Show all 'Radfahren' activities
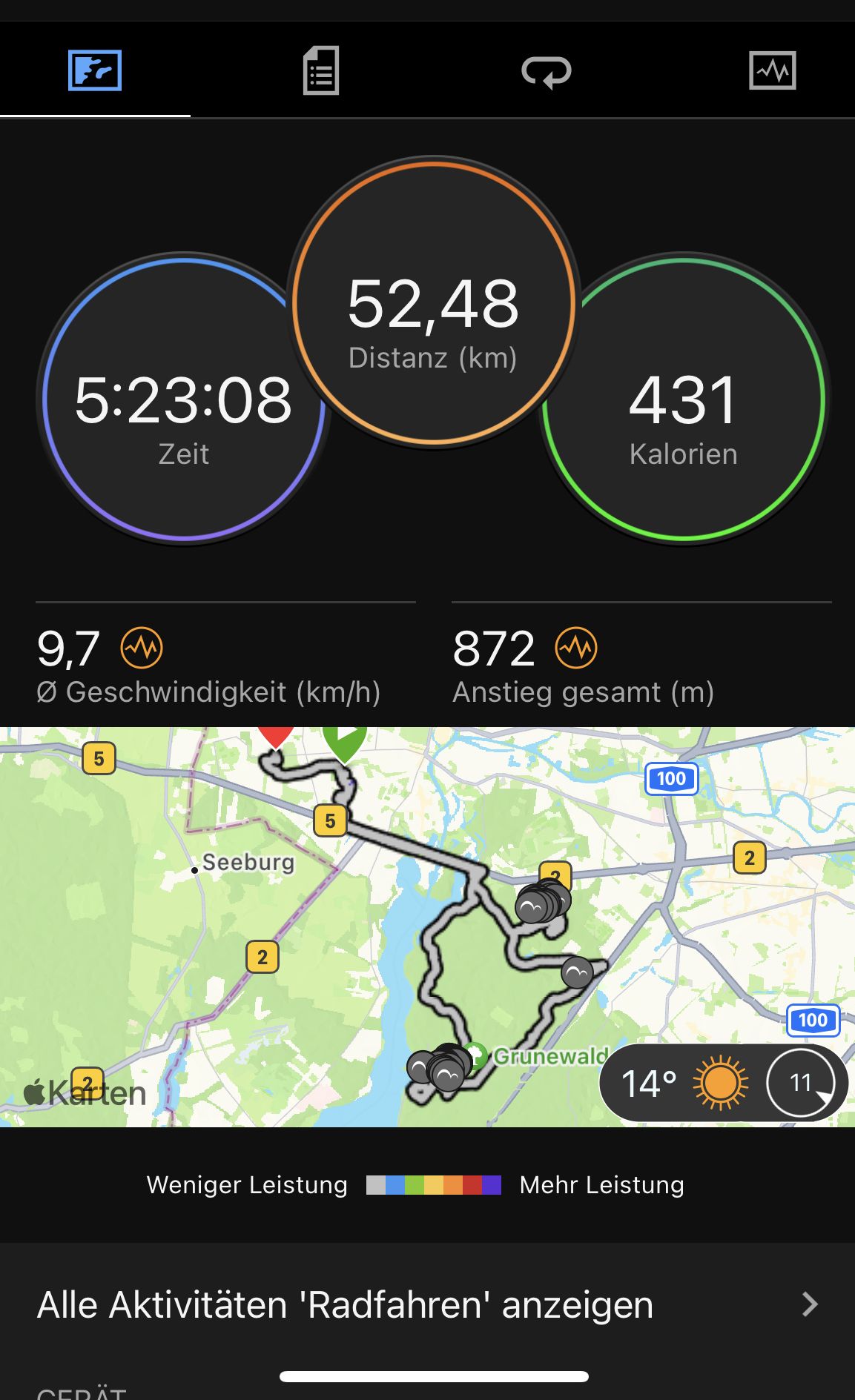The height and width of the screenshot is (1400, 855). pyautogui.click(x=427, y=1304)
